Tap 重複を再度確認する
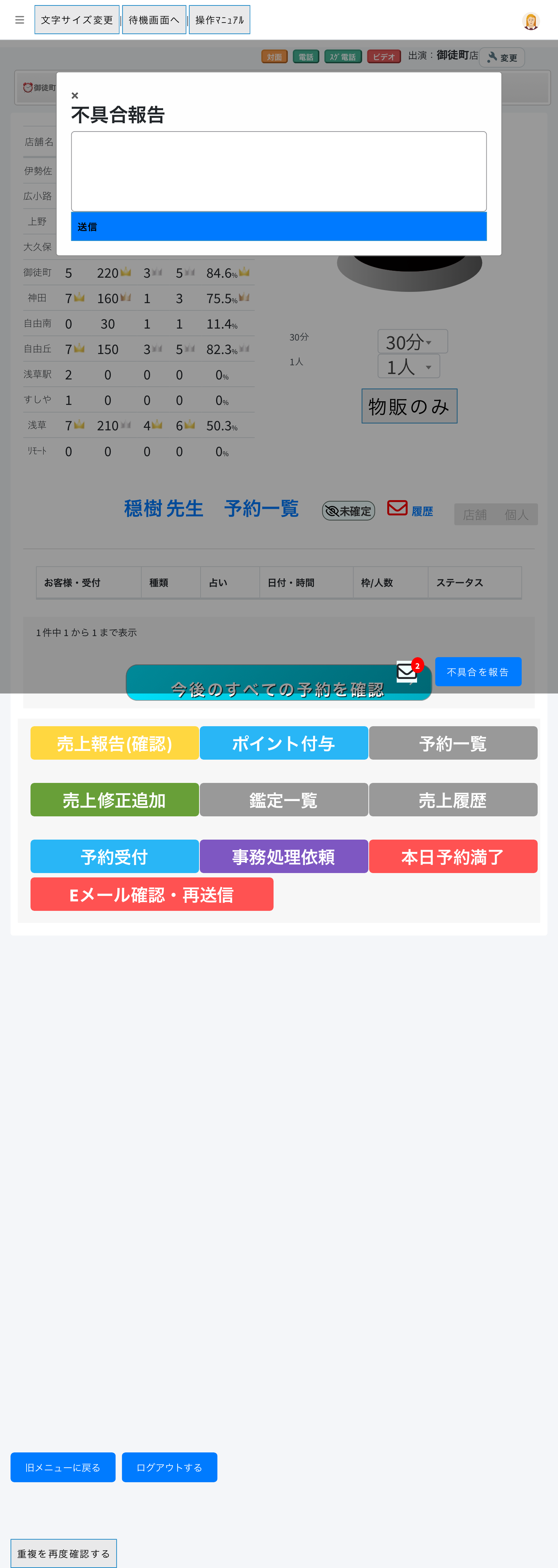The width and height of the screenshot is (558, 1568). 63,1553
